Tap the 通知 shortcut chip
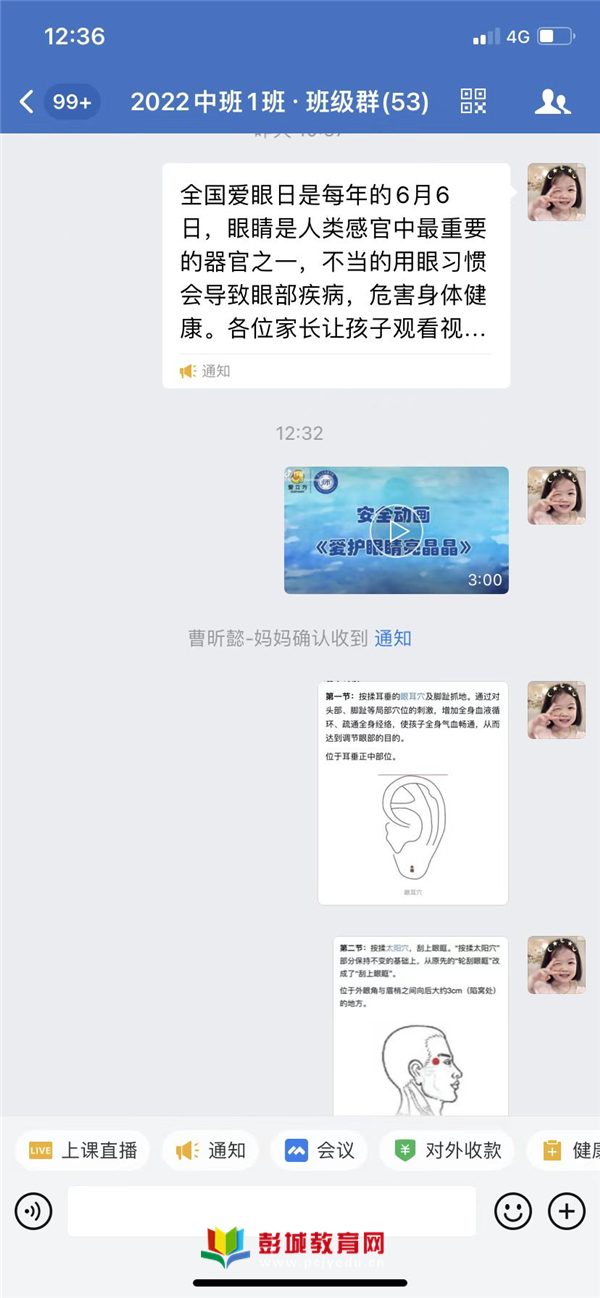 (x=211, y=1150)
